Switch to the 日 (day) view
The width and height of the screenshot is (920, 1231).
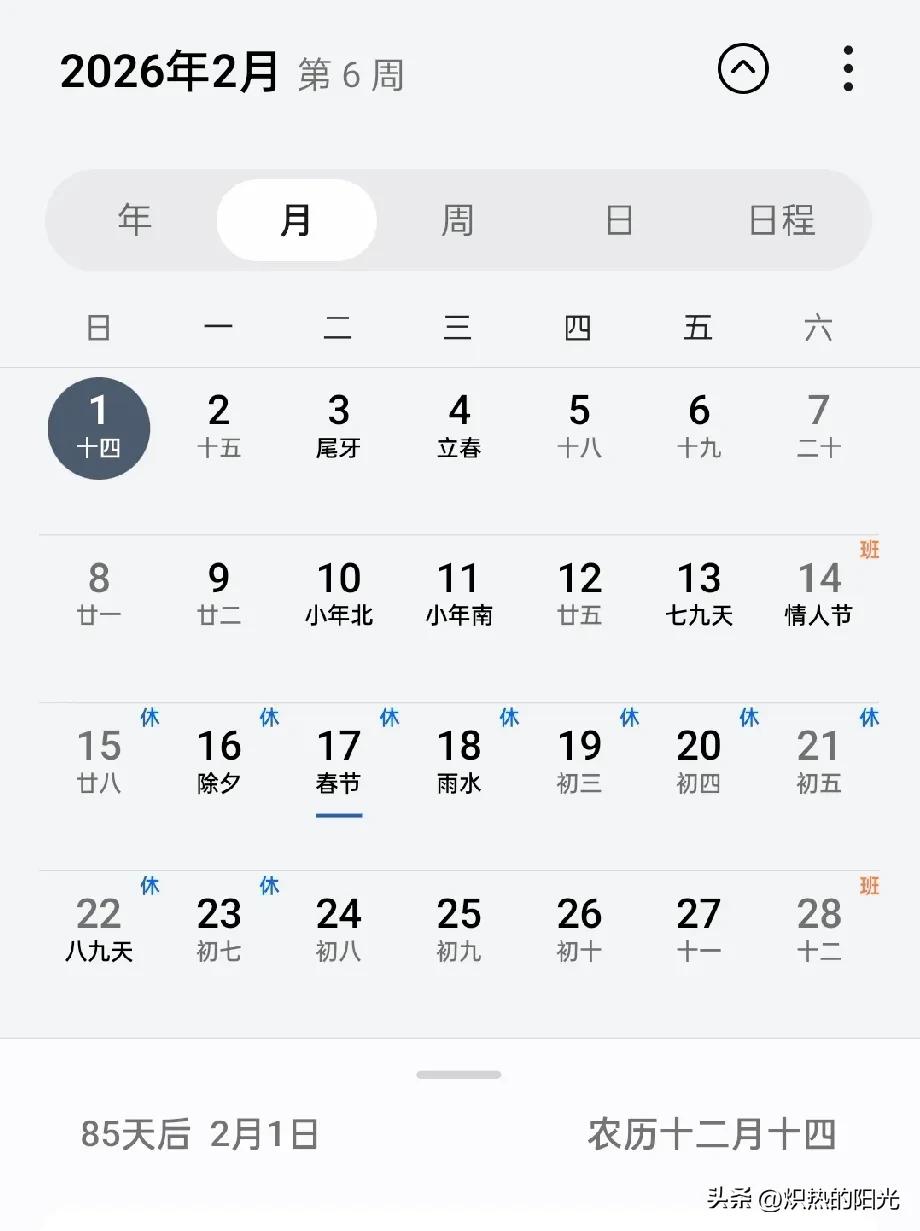click(619, 220)
